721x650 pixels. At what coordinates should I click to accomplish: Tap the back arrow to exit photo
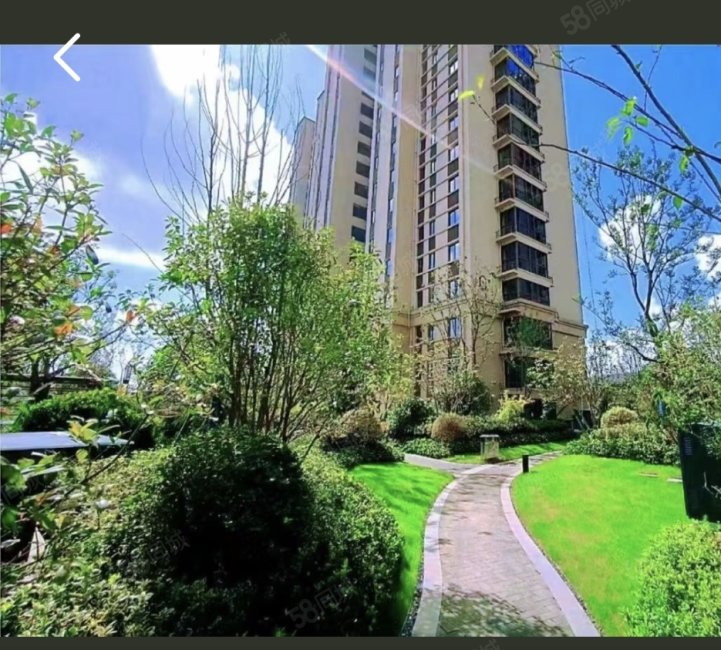click(67, 57)
